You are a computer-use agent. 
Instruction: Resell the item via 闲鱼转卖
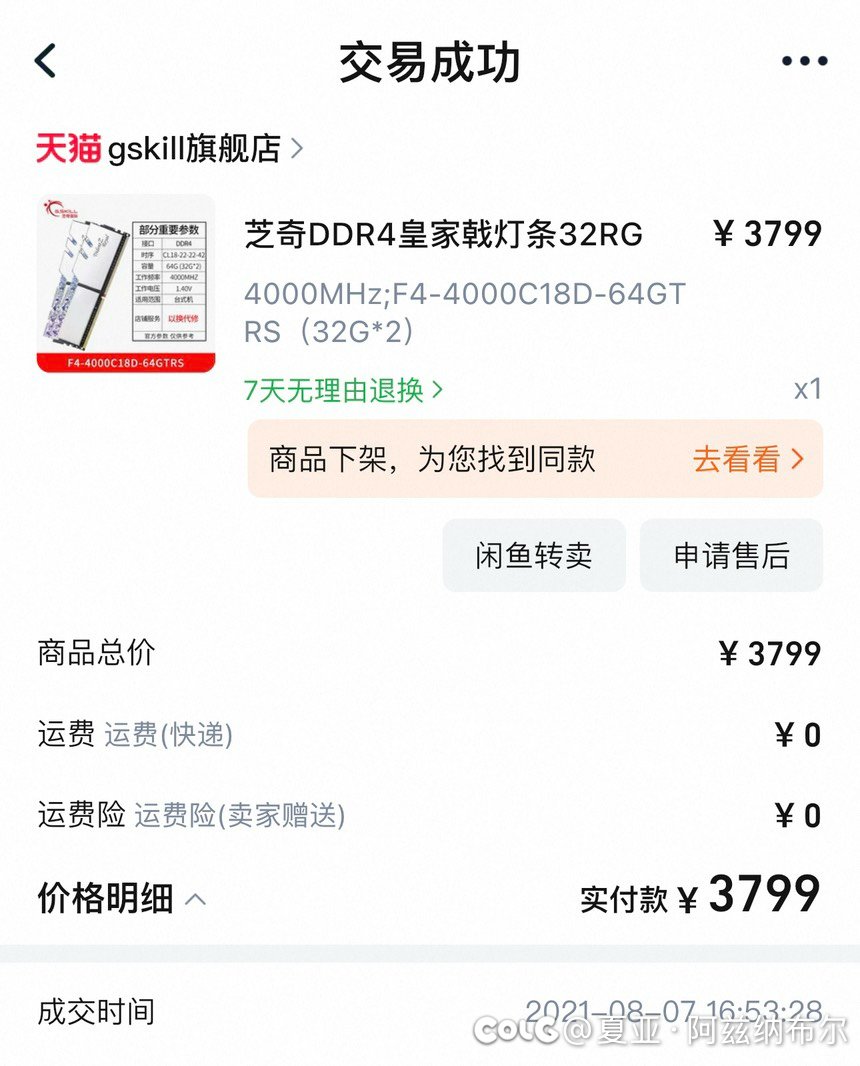[x=534, y=555]
